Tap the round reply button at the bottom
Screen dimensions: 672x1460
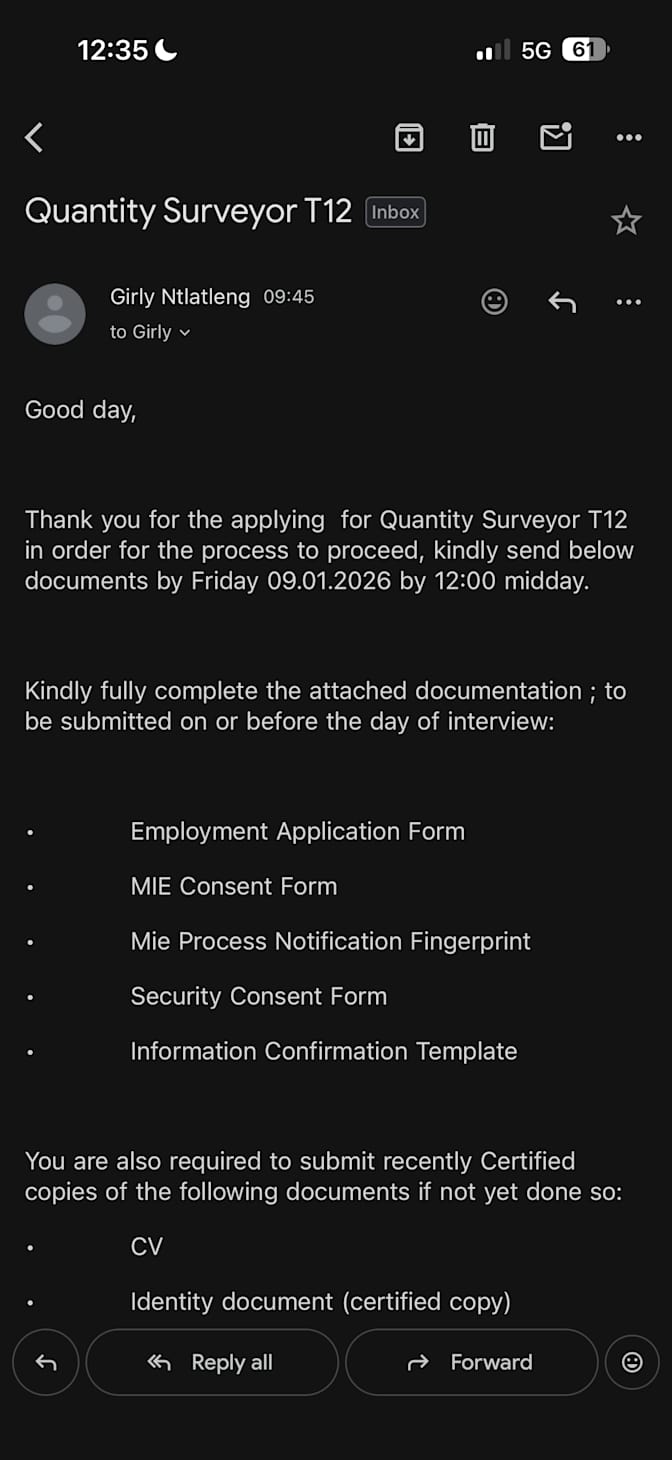pyautogui.click(x=46, y=1362)
